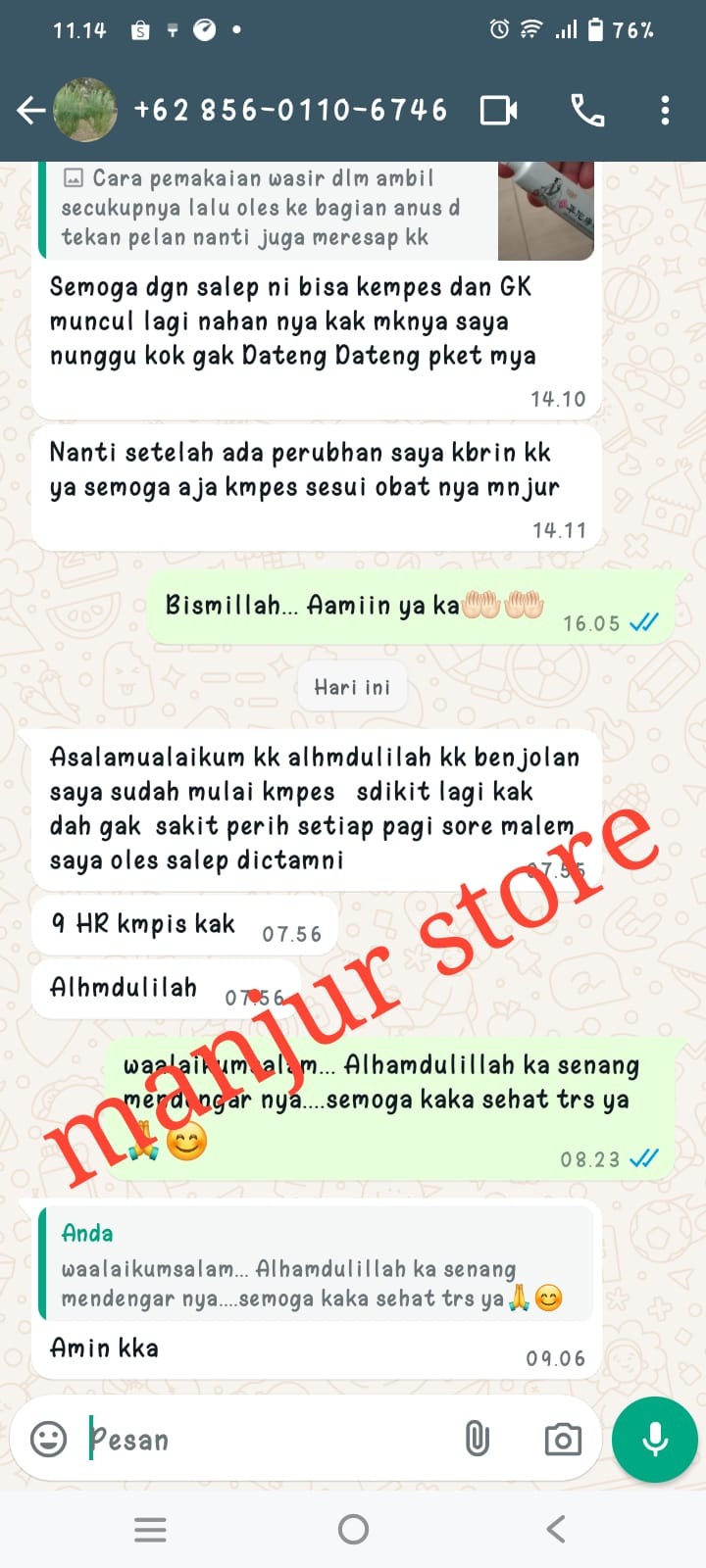Attach a file with the paperclip

477,1439
